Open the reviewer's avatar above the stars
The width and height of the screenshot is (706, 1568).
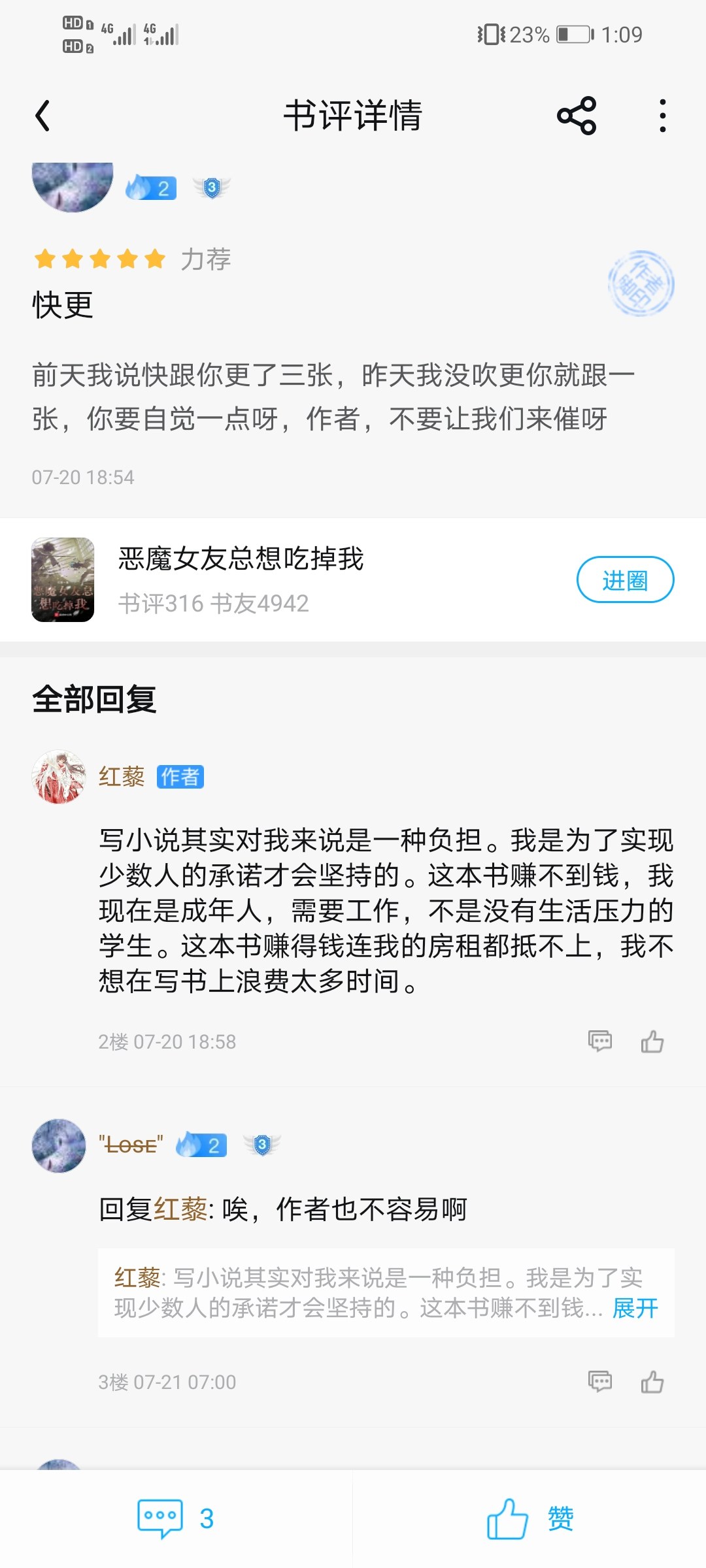point(72,186)
